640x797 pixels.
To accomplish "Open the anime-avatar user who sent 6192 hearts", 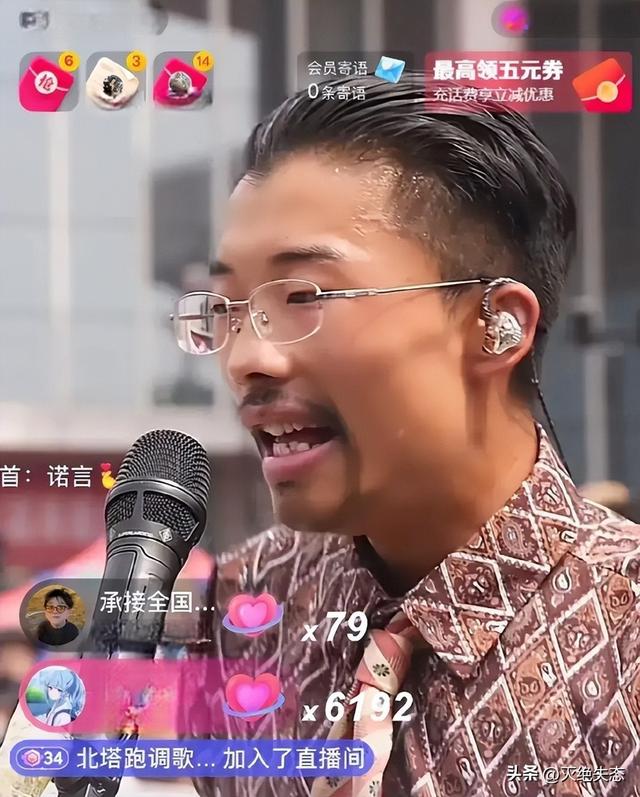I will click(55, 696).
